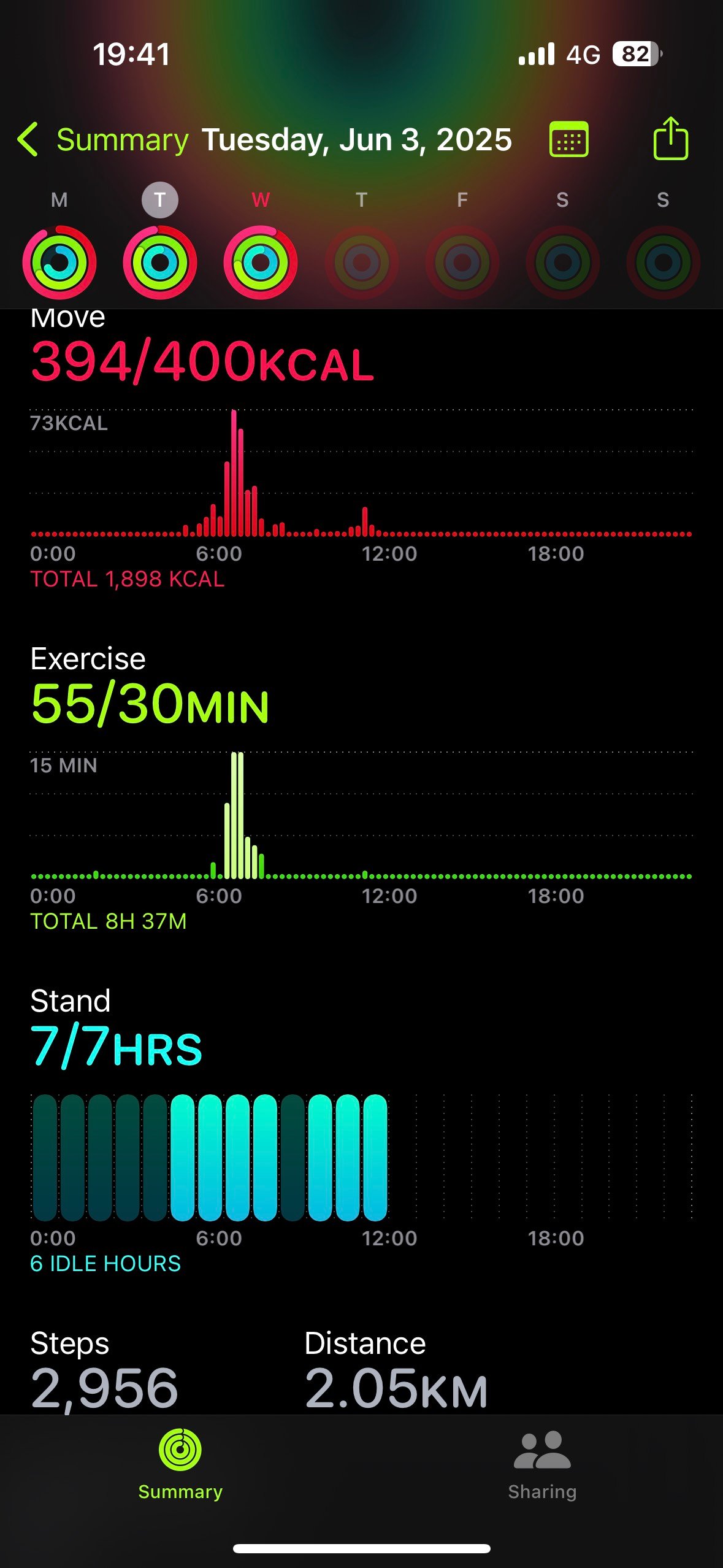
Task: Go back to Summary
Action: (x=102, y=140)
